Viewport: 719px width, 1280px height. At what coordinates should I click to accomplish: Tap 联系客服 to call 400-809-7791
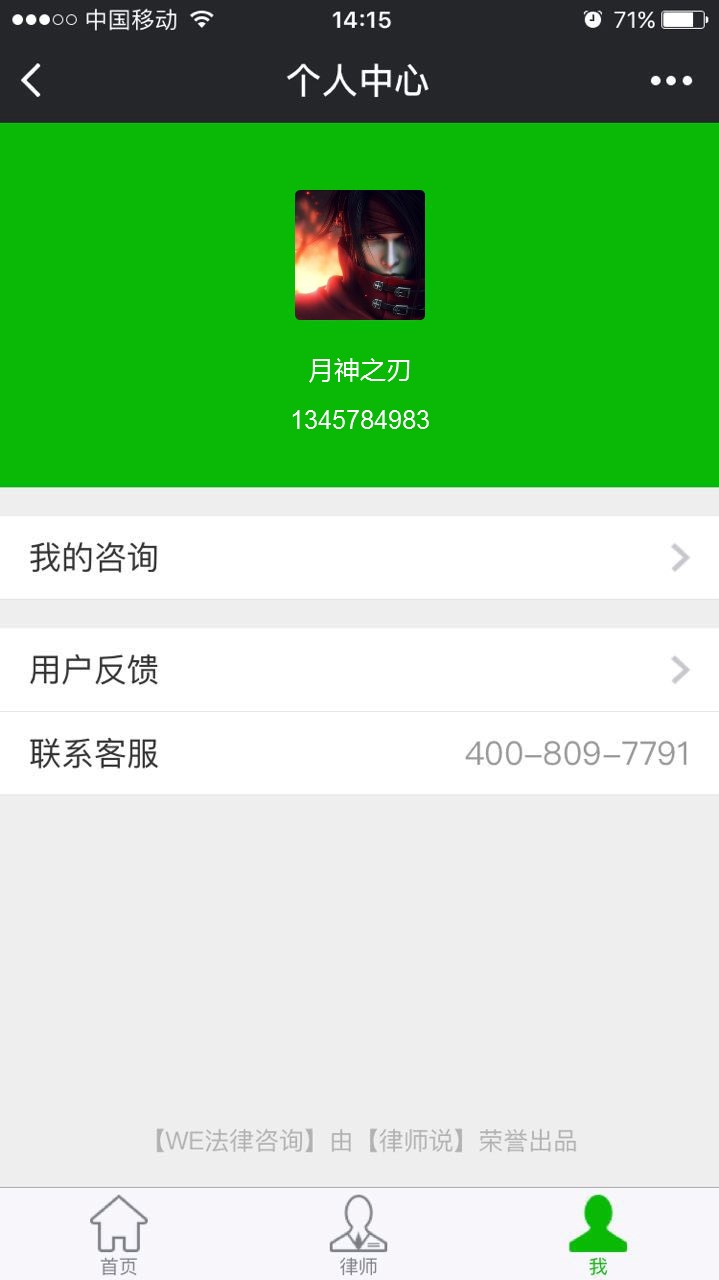[359, 753]
